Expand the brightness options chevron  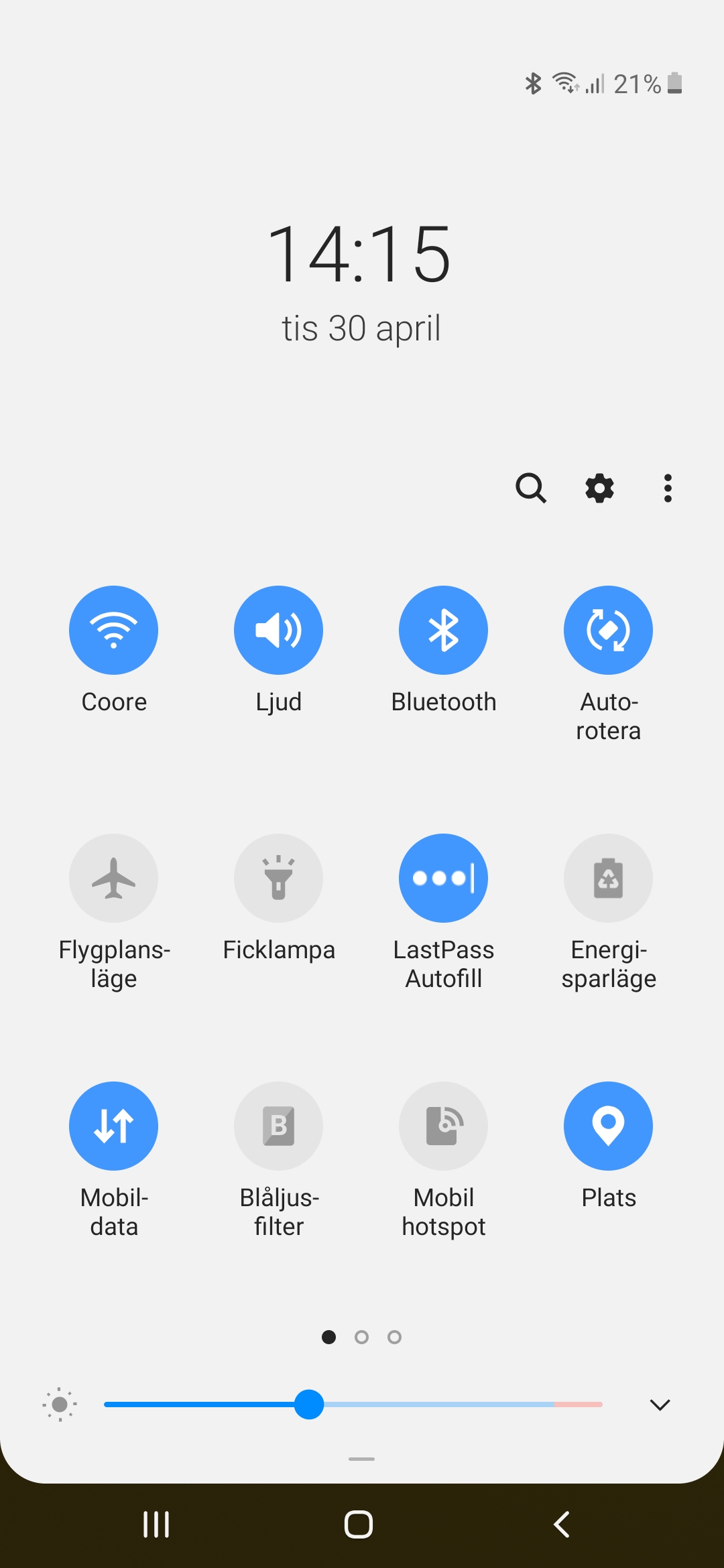coord(660,1404)
